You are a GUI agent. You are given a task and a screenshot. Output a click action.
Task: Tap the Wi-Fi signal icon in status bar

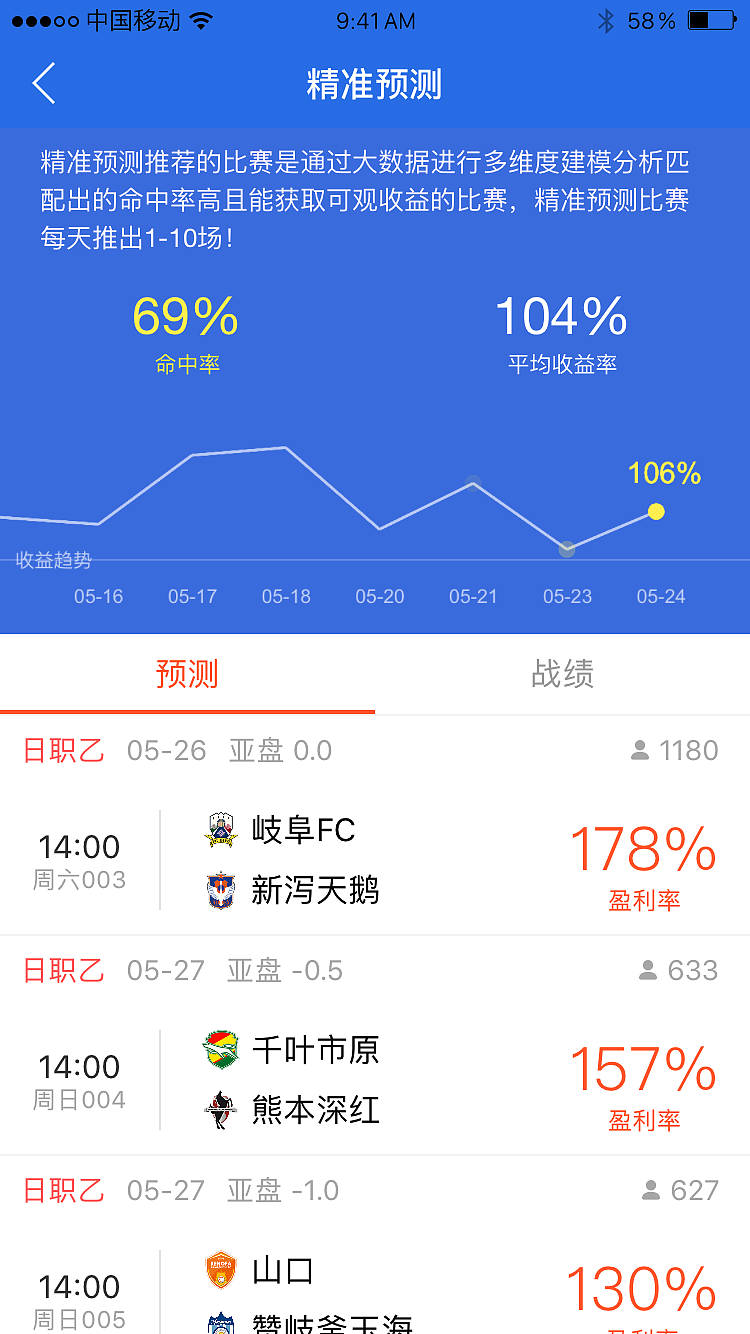tap(202, 19)
